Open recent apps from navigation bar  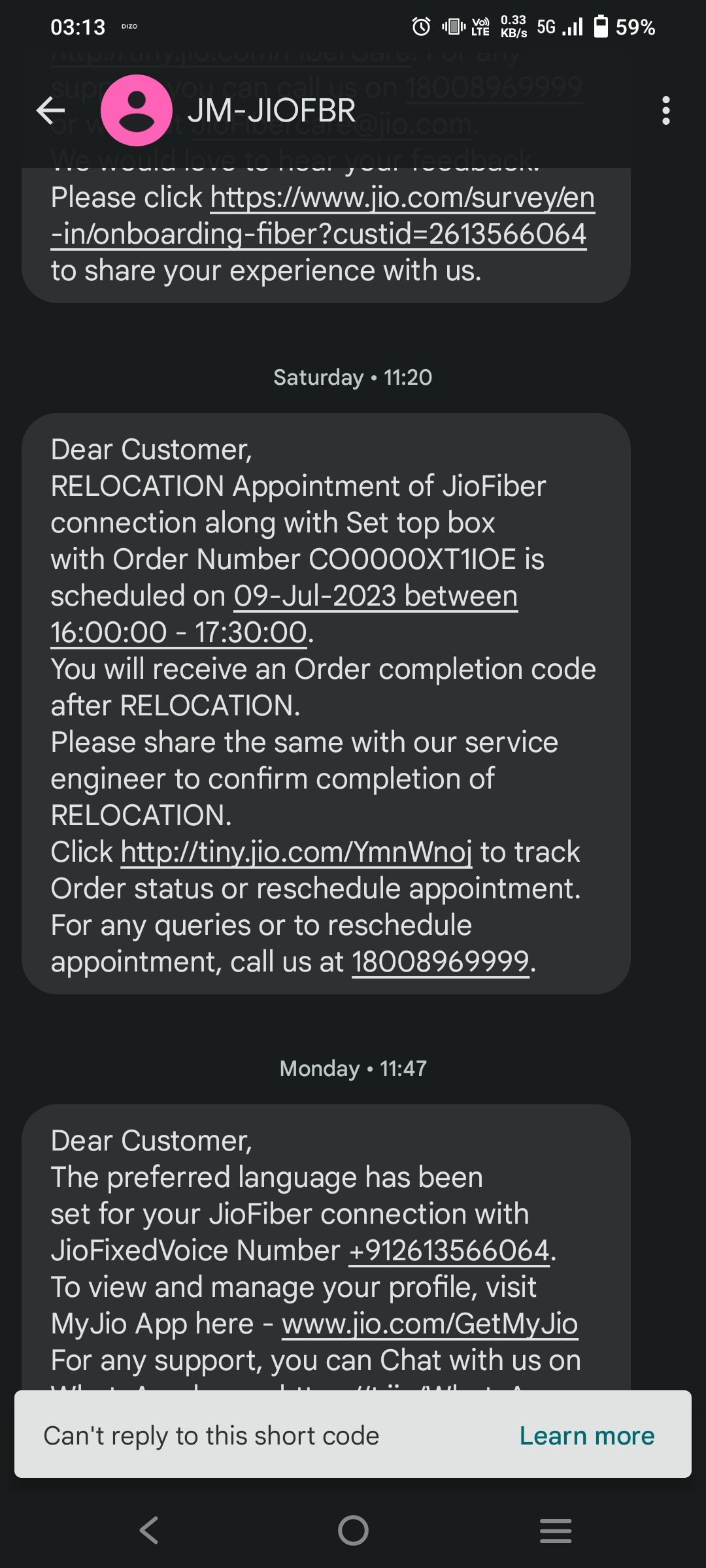point(556,1530)
